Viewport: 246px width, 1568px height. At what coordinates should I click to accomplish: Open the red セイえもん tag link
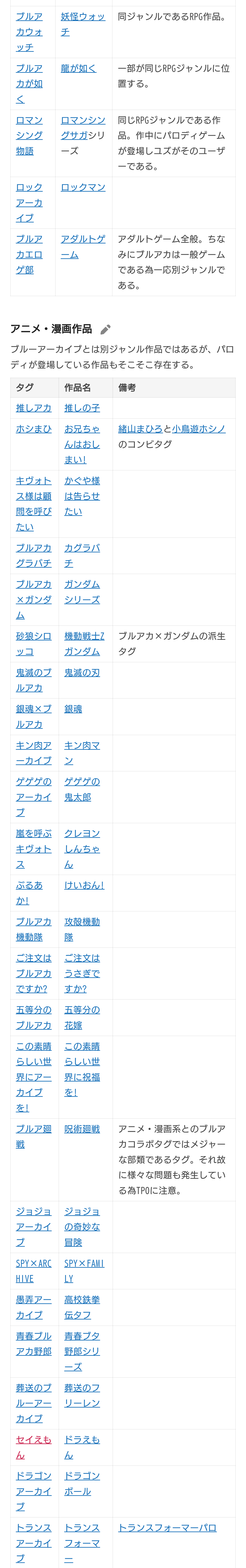click(x=33, y=1447)
